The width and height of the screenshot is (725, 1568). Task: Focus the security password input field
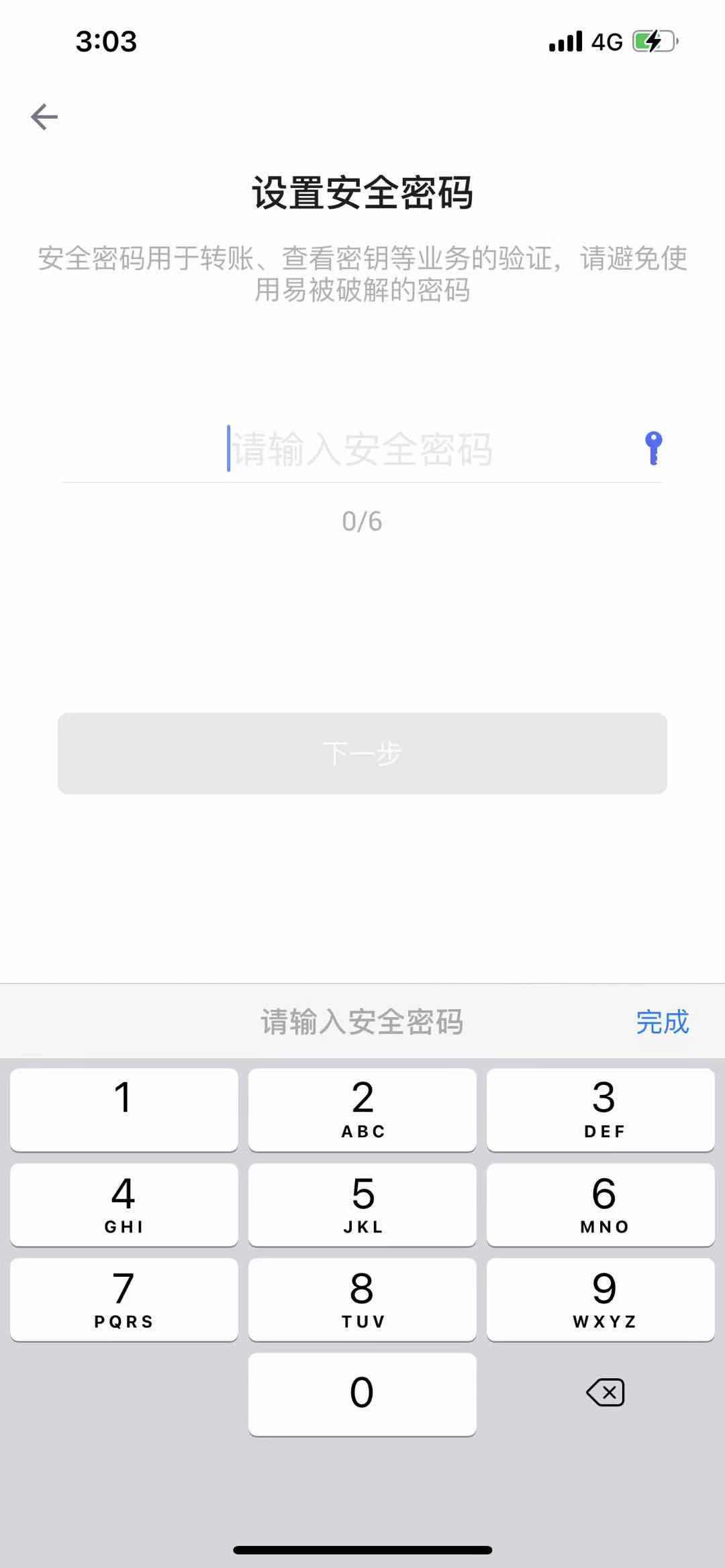pyautogui.click(x=362, y=449)
